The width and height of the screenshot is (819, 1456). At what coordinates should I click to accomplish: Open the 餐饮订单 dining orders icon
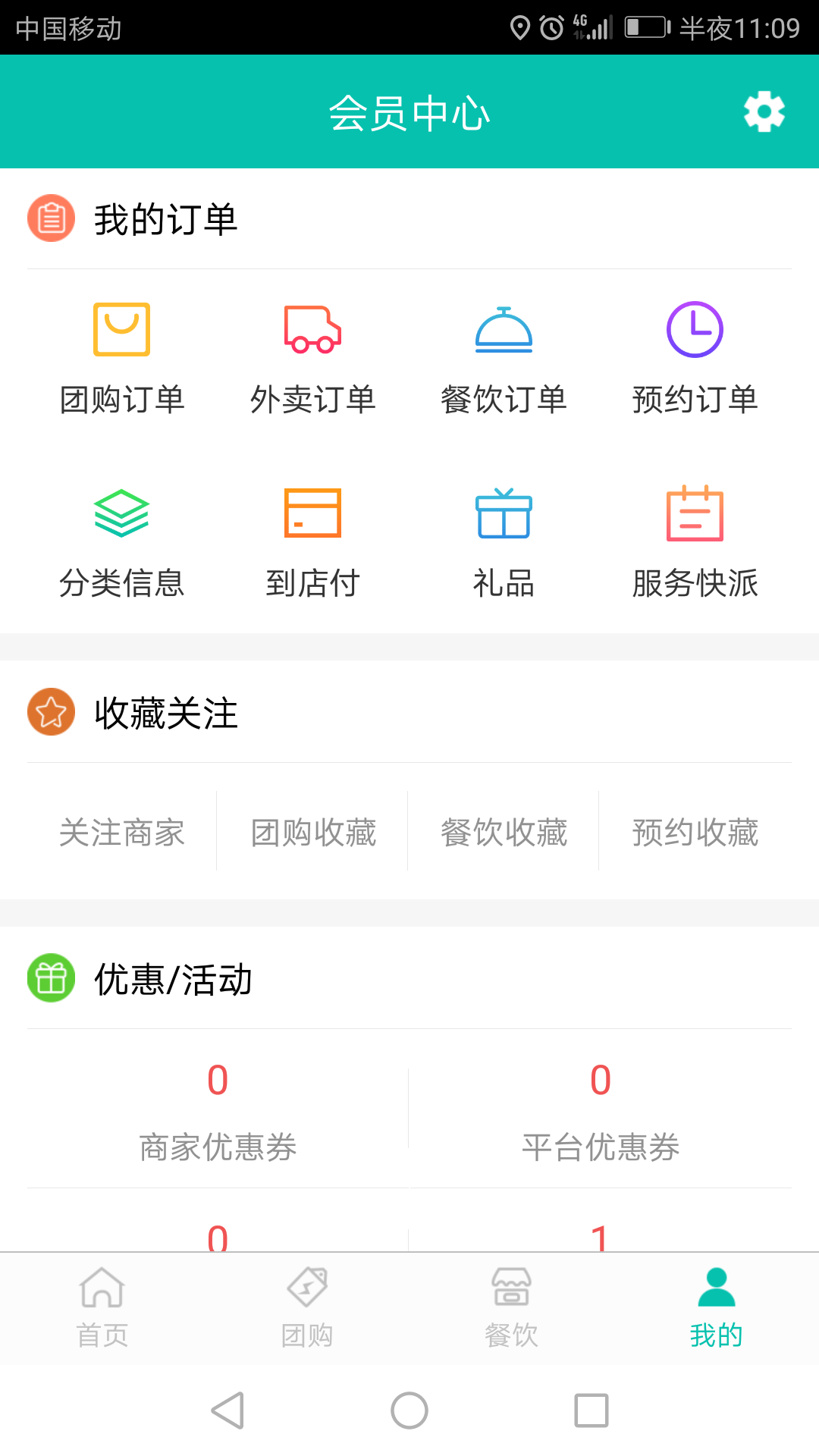pyautogui.click(x=505, y=328)
